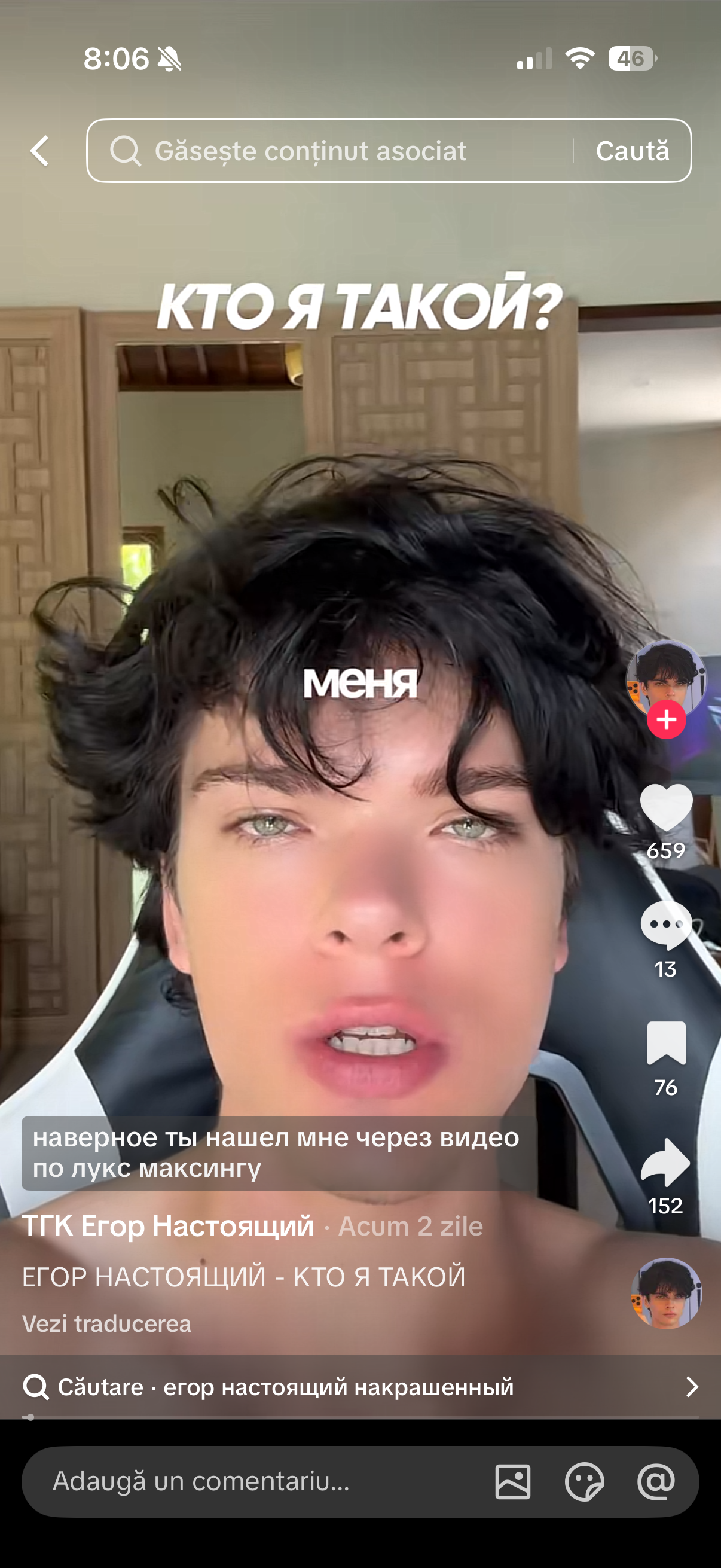Open the emoji sticker picker
This screenshot has height=1568, width=721.
(x=584, y=1481)
